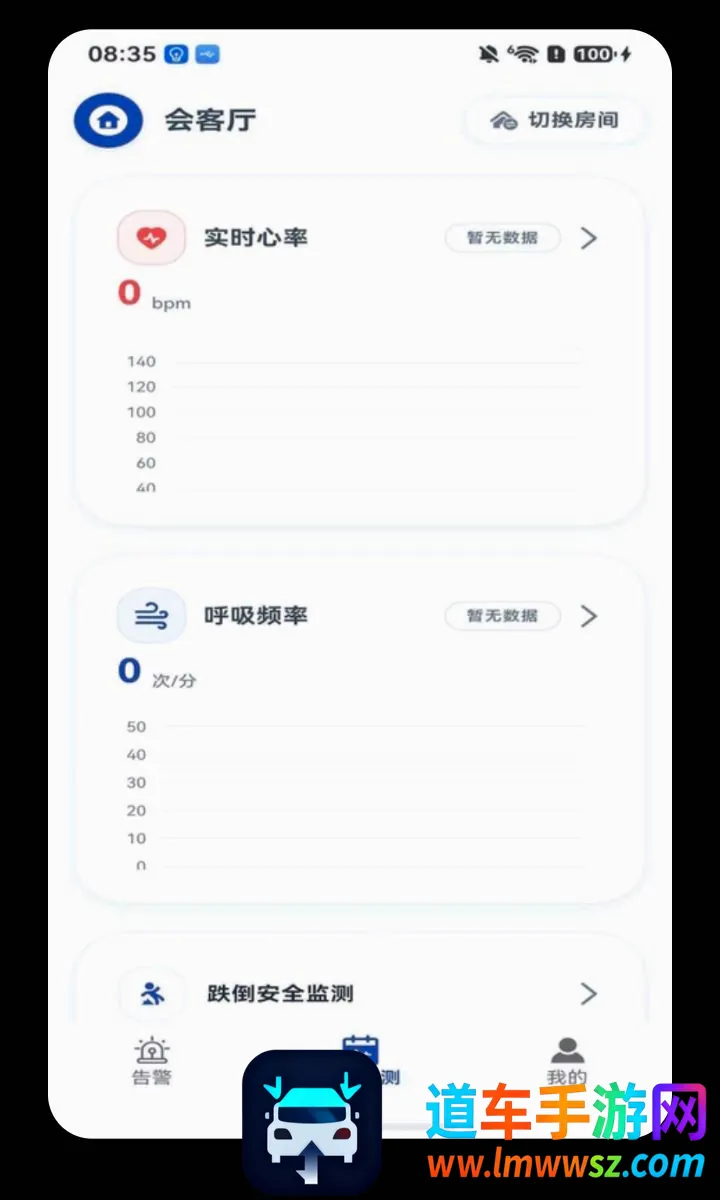Image resolution: width=720 pixels, height=1200 pixels.
Task: Open the 实时心率 heart rate details
Action: click(589, 238)
